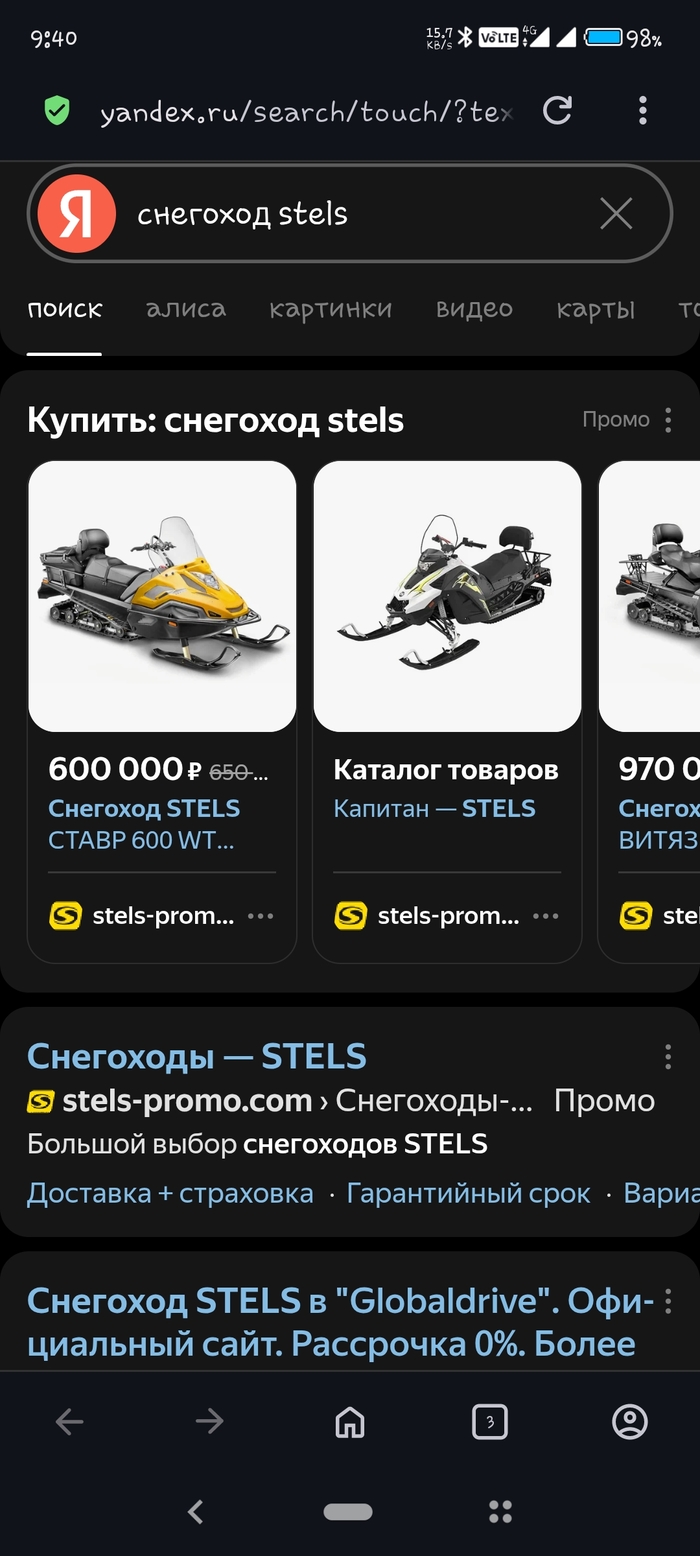Open the browser profile account icon
This screenshot has width=700, height=1556.
630,1421
